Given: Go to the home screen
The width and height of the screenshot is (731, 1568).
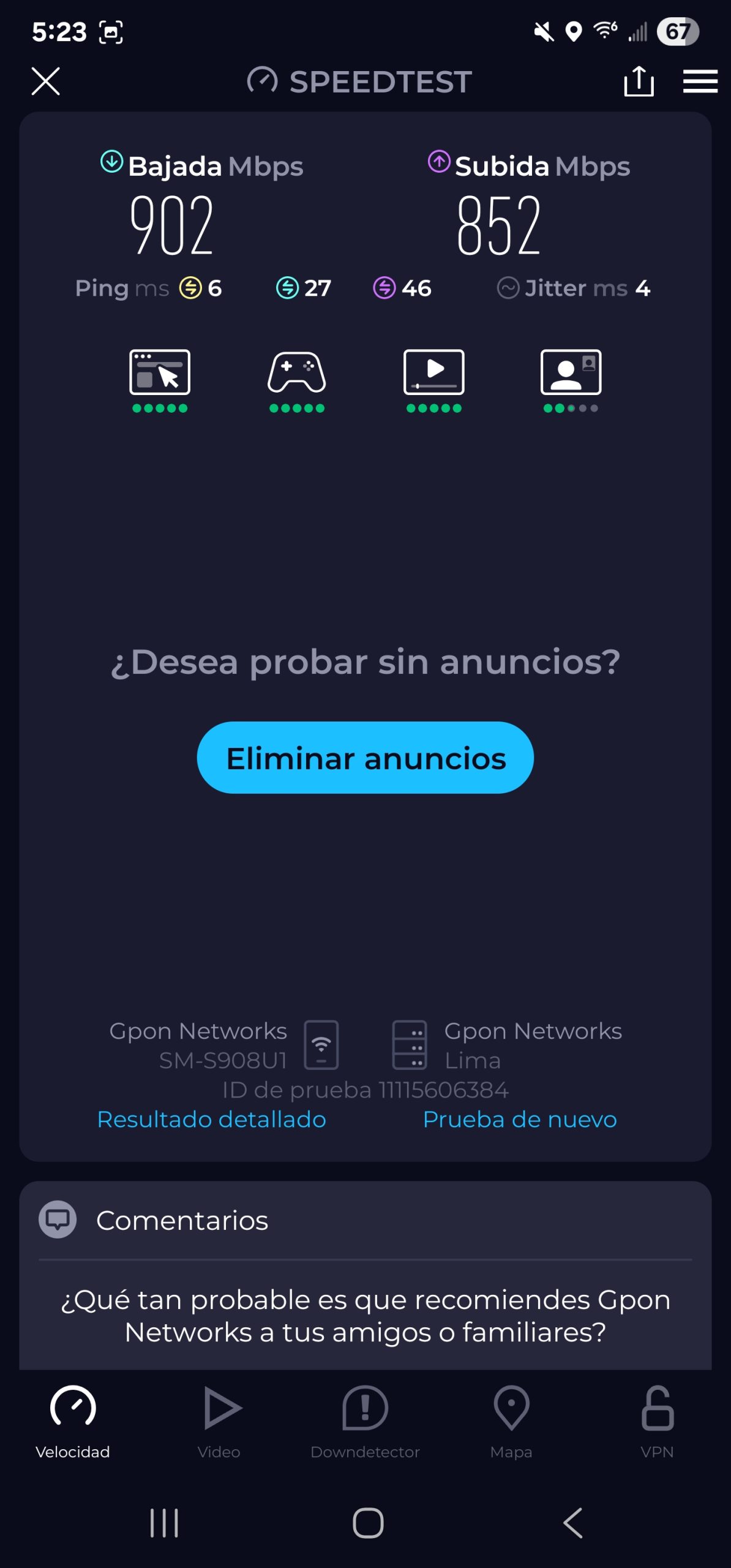Looking at the screenshot, I should click(368, 1523).
